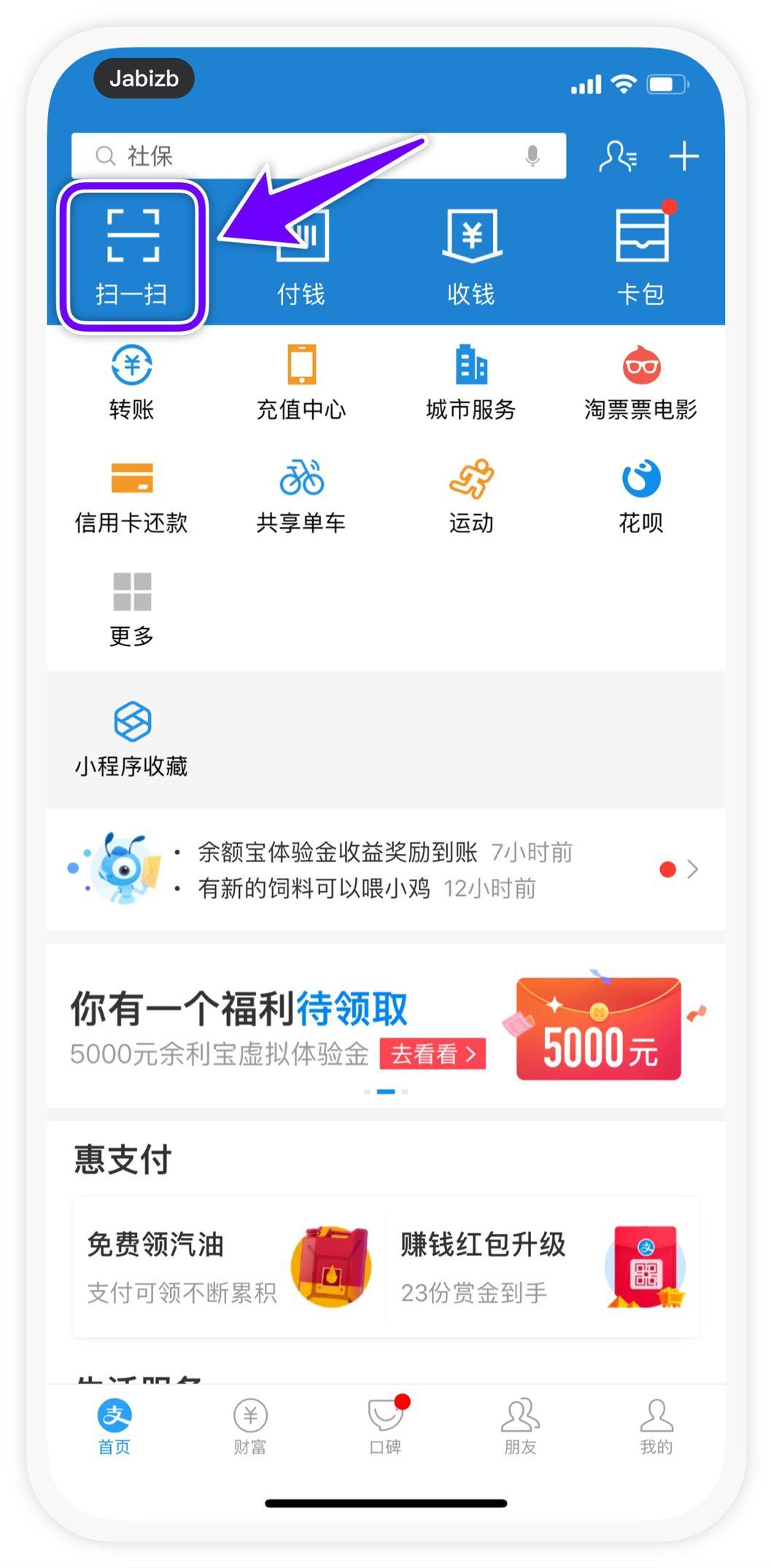Tap 去看看 on the 5000元 banner
This screenshot has height=1568, width=771.
point(433,1054)
